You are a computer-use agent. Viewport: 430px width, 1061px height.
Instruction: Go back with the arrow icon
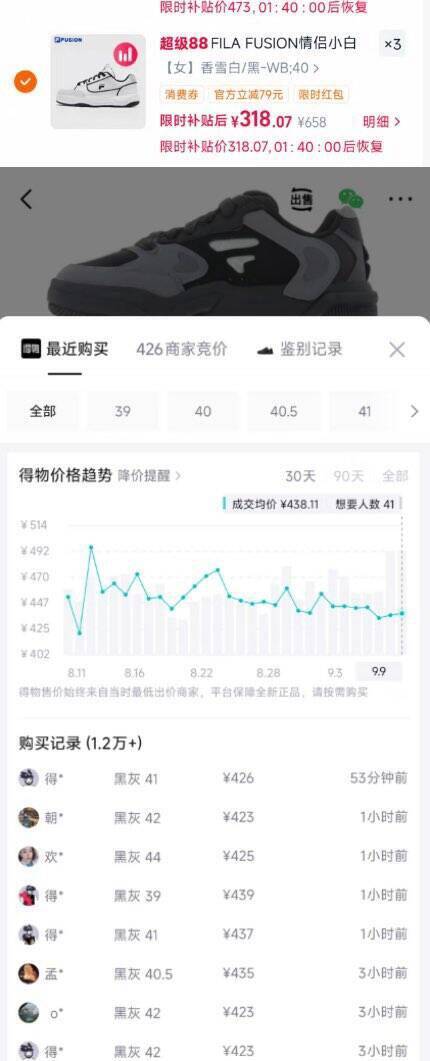coord(26,200)
